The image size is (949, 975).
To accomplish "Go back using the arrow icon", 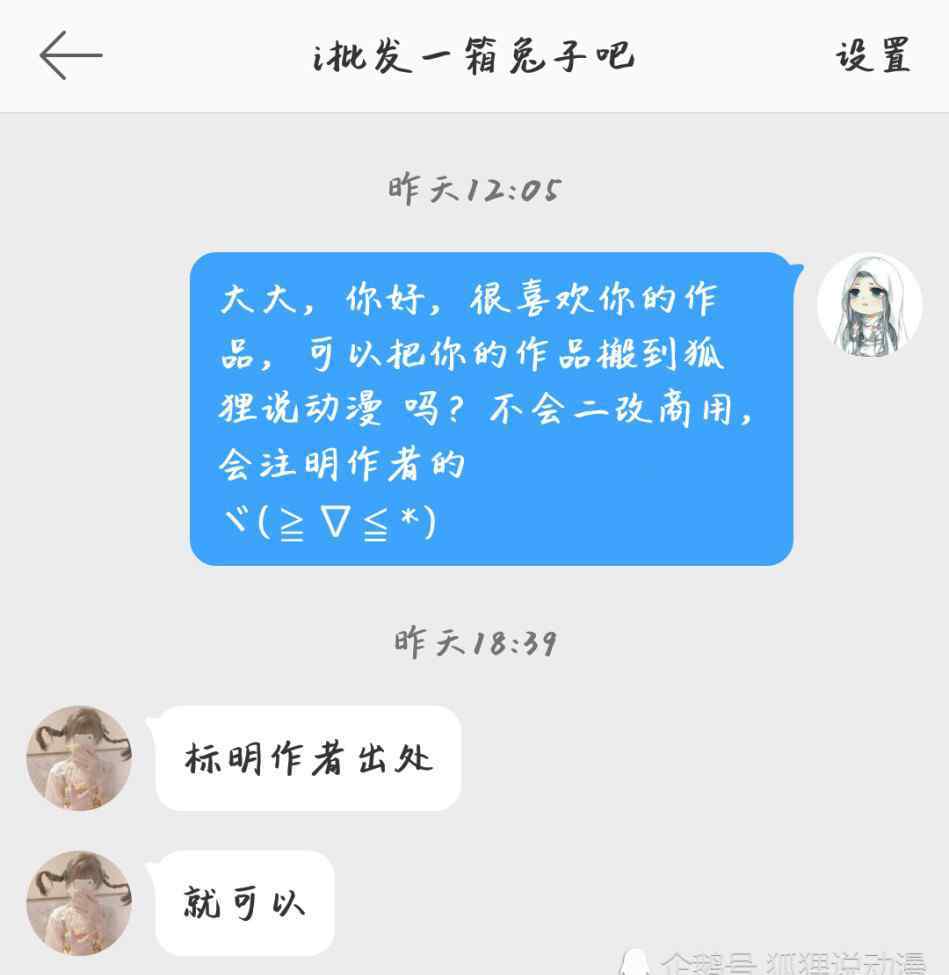I will 70,55.
